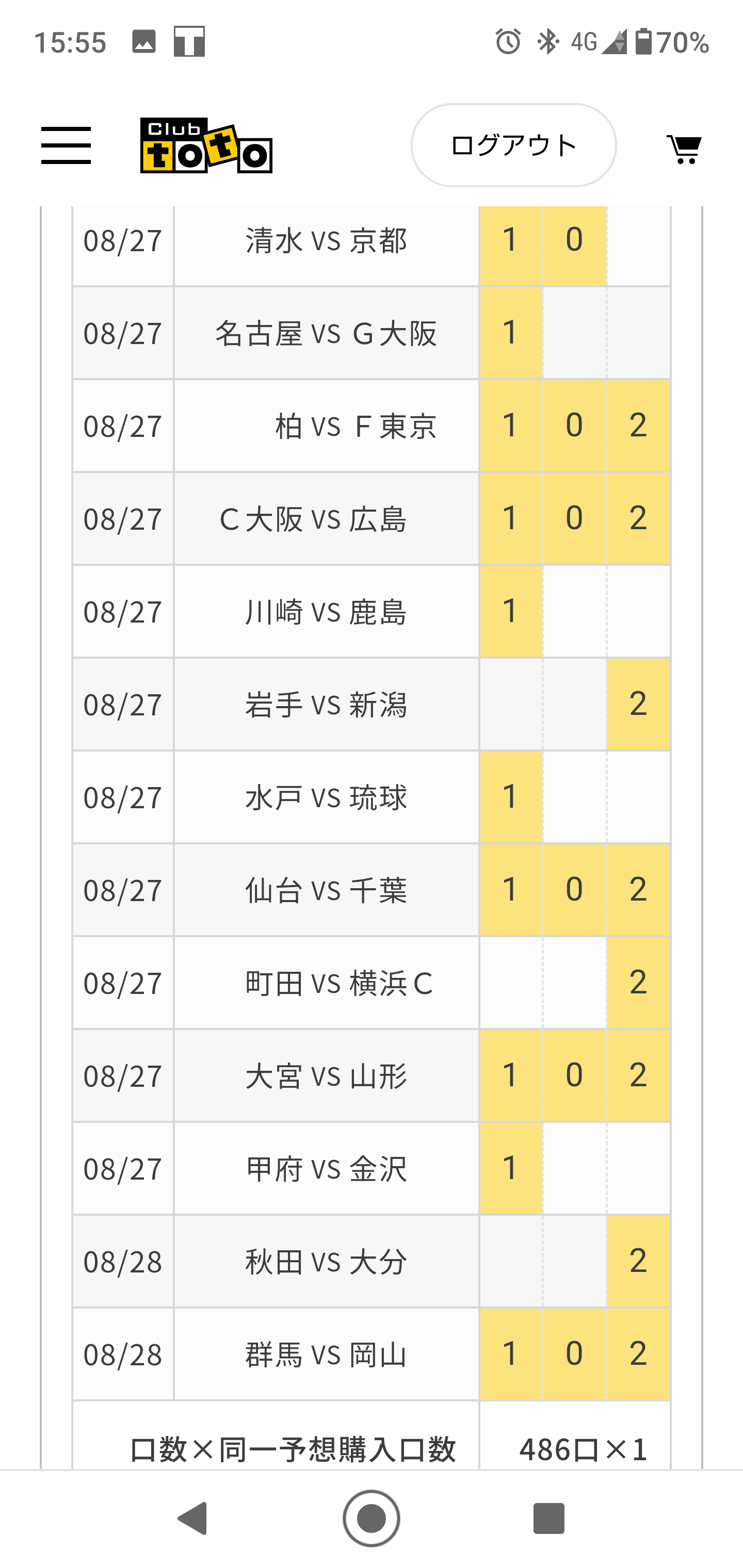Screen dimensions: 743x1568
Task: Go to home screen
Action: pos(372,1518)
